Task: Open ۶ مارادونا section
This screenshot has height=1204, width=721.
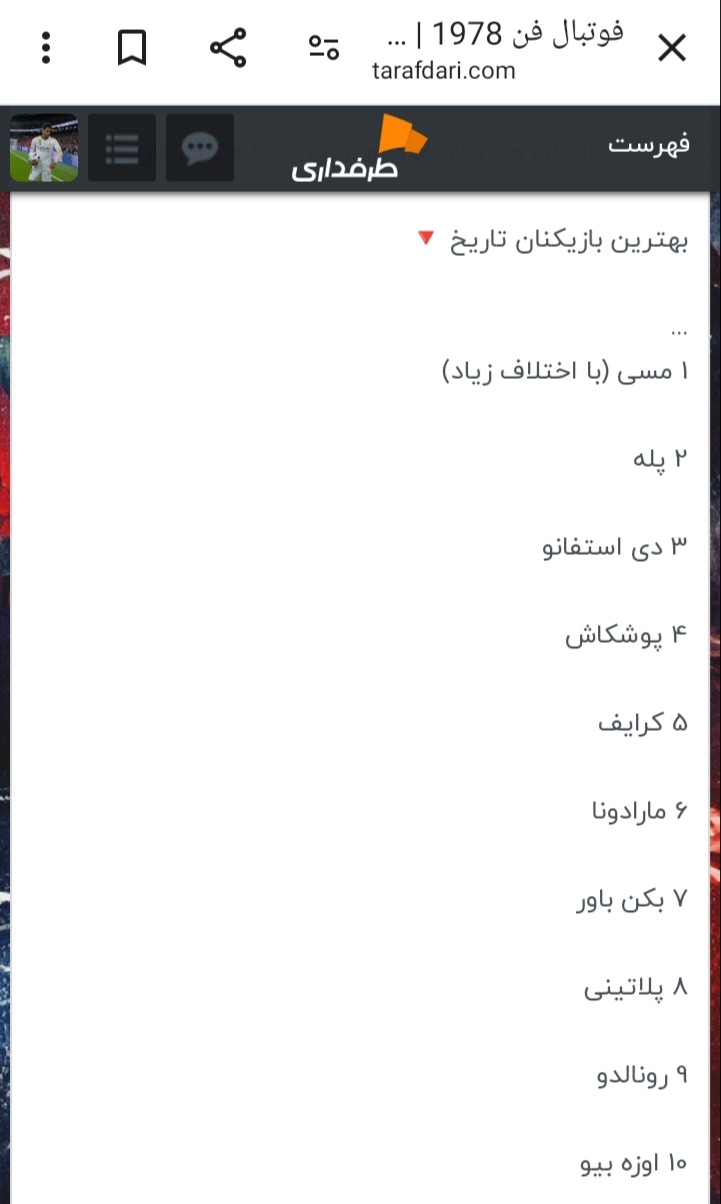Action: click(x=640, y=811)
